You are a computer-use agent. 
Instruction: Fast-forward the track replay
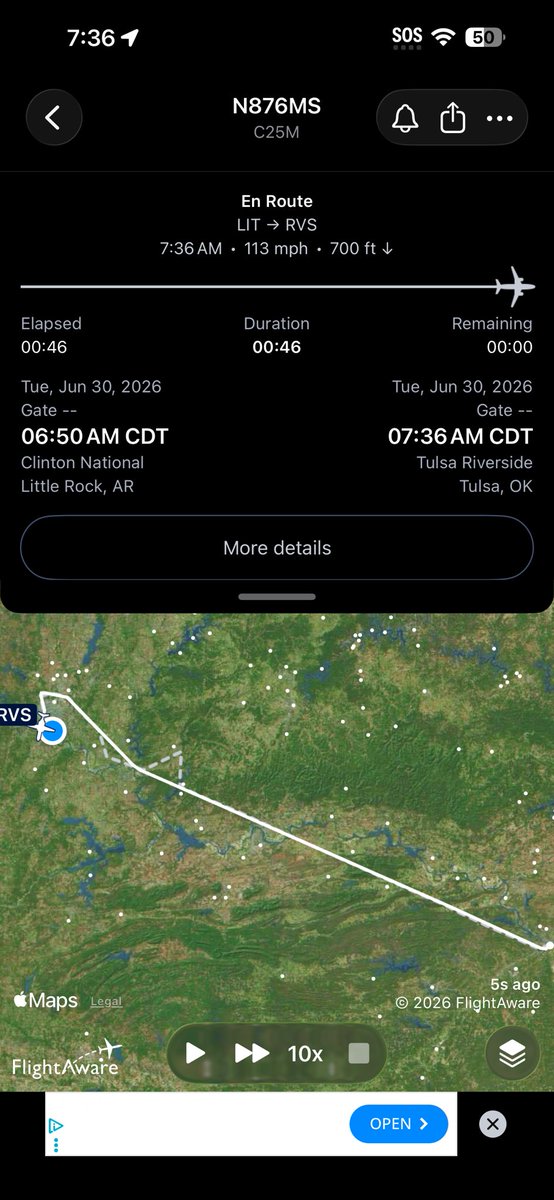tap(252, 1053)
